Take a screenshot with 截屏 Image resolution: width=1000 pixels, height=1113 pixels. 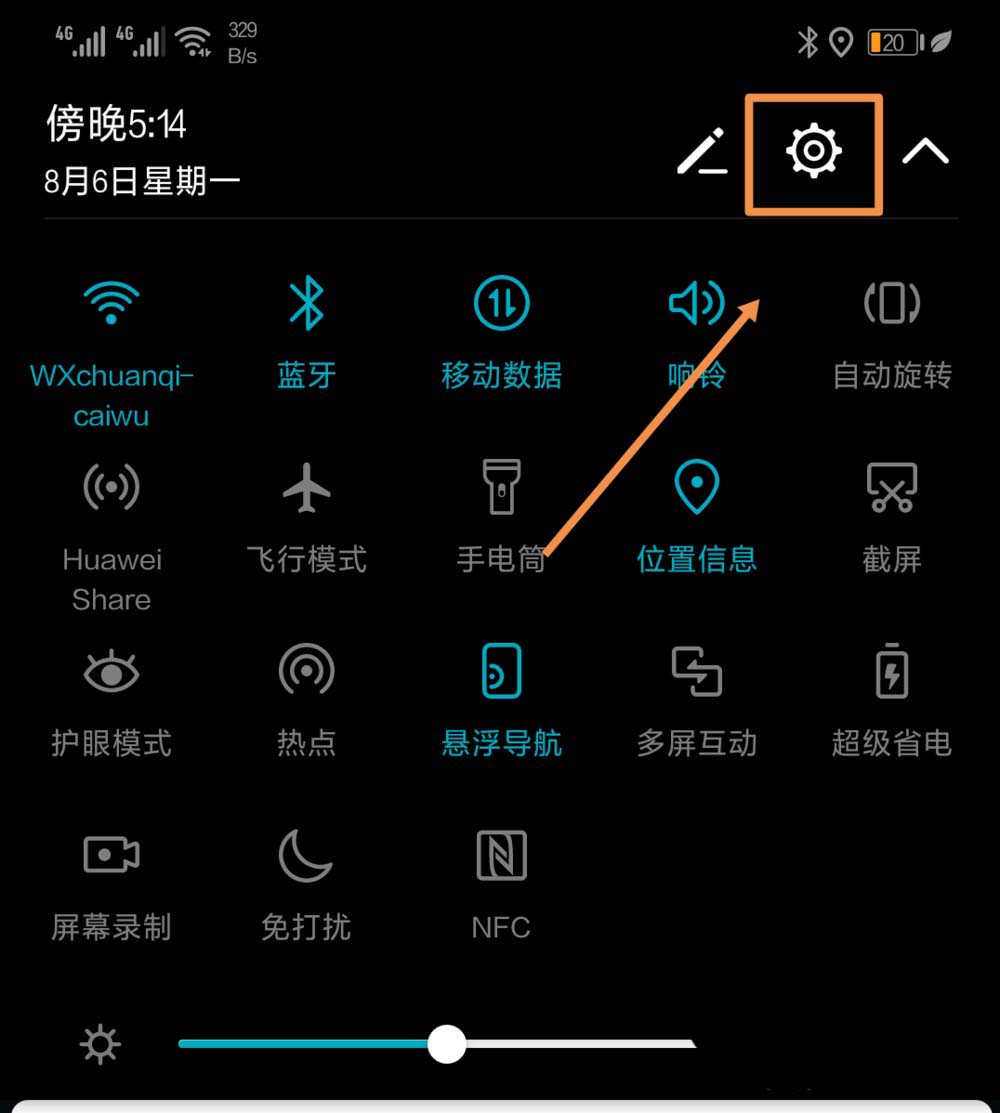[x=891, y=487]
